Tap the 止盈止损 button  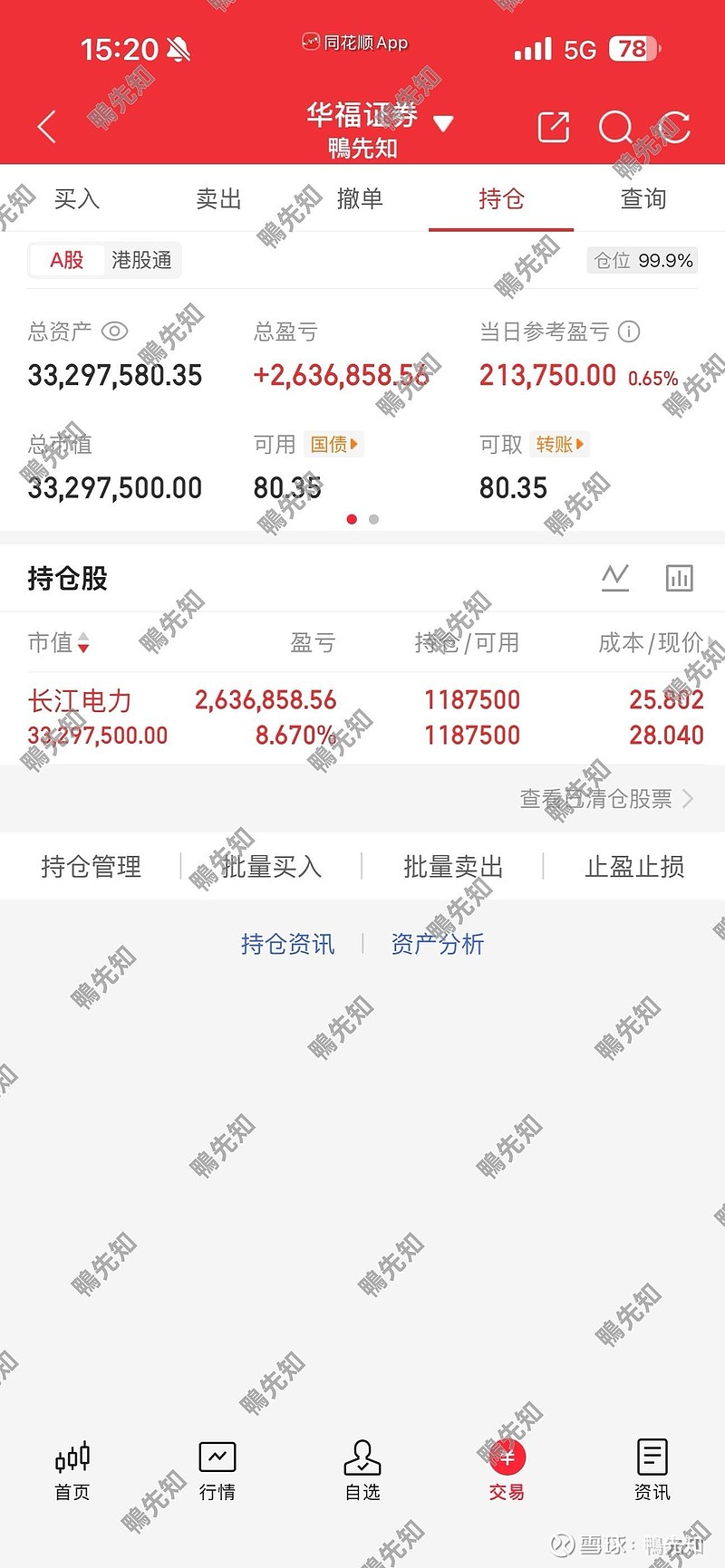(633, 867)
